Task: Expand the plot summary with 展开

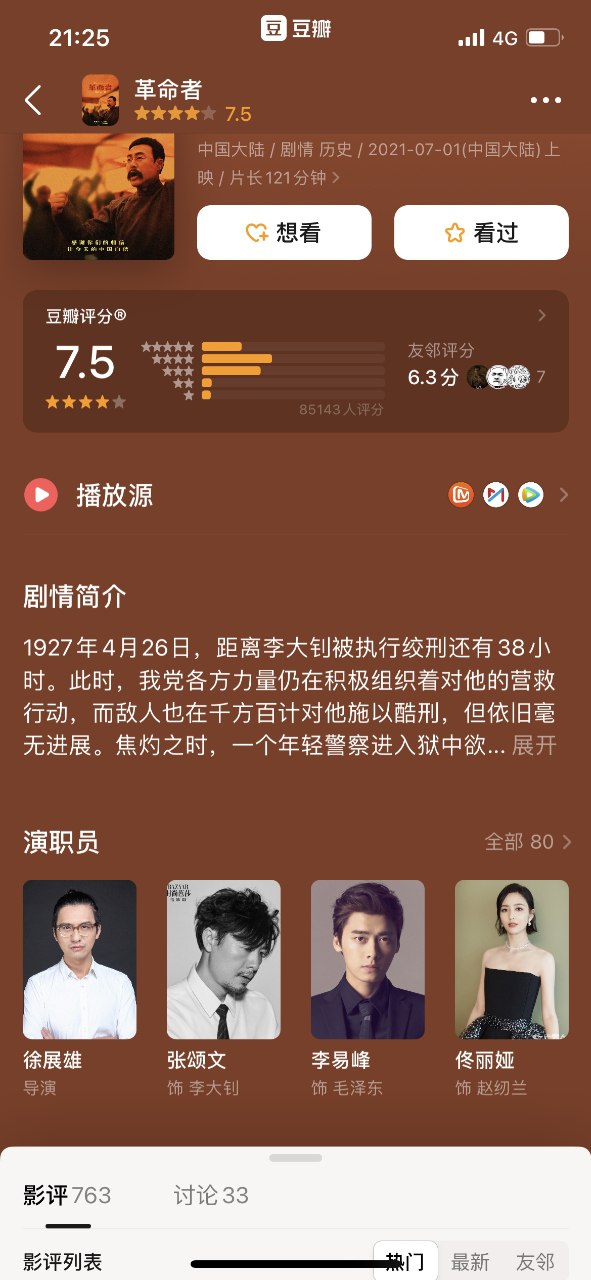Action: (x=535, y=745)
